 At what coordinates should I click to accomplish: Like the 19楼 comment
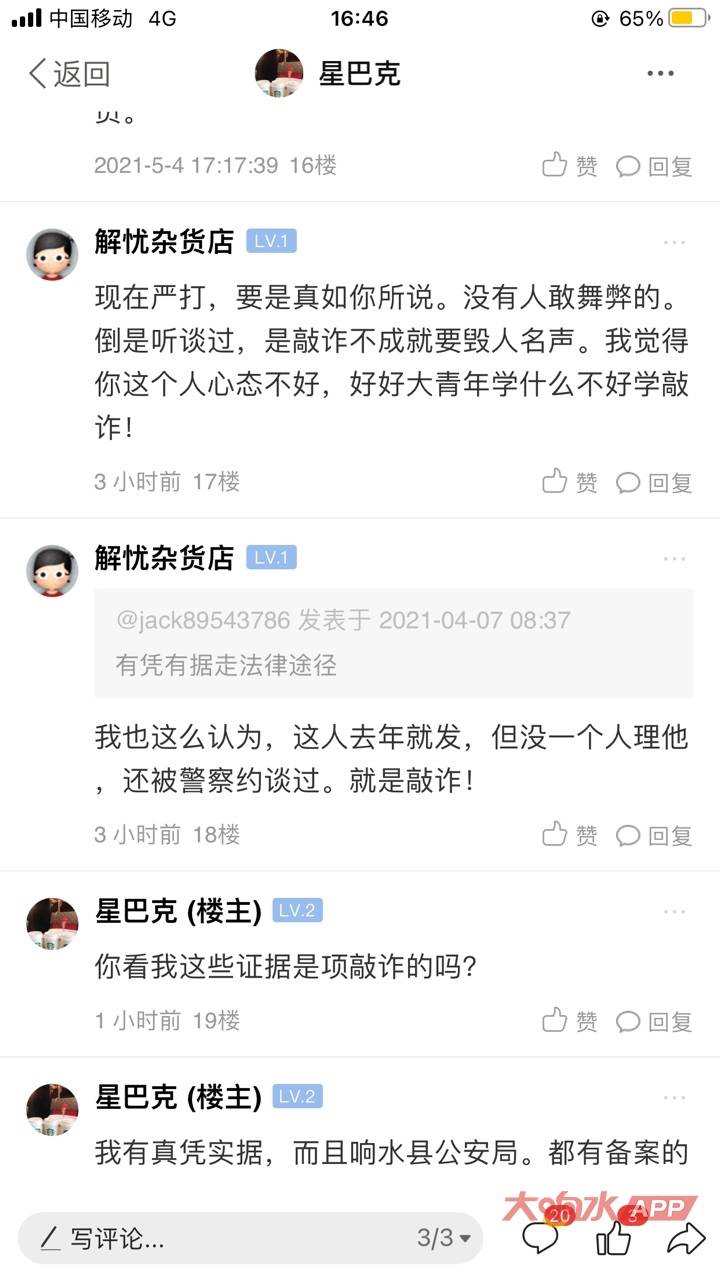point(569,1020)
